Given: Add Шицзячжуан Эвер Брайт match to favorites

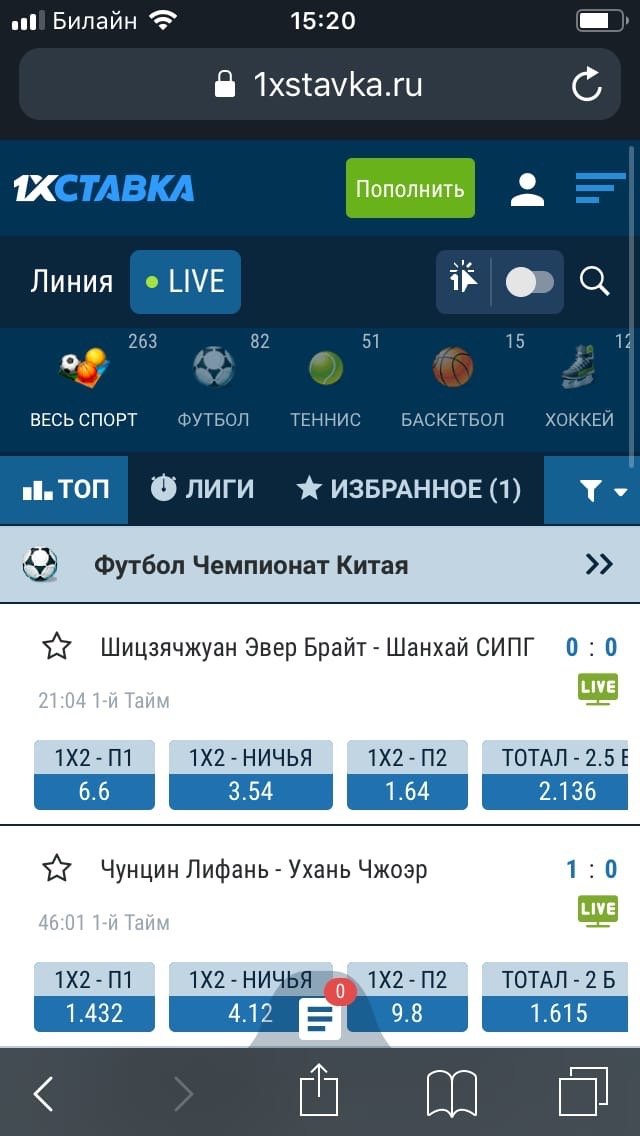Looking at the screenshot, I should (57, 647).
